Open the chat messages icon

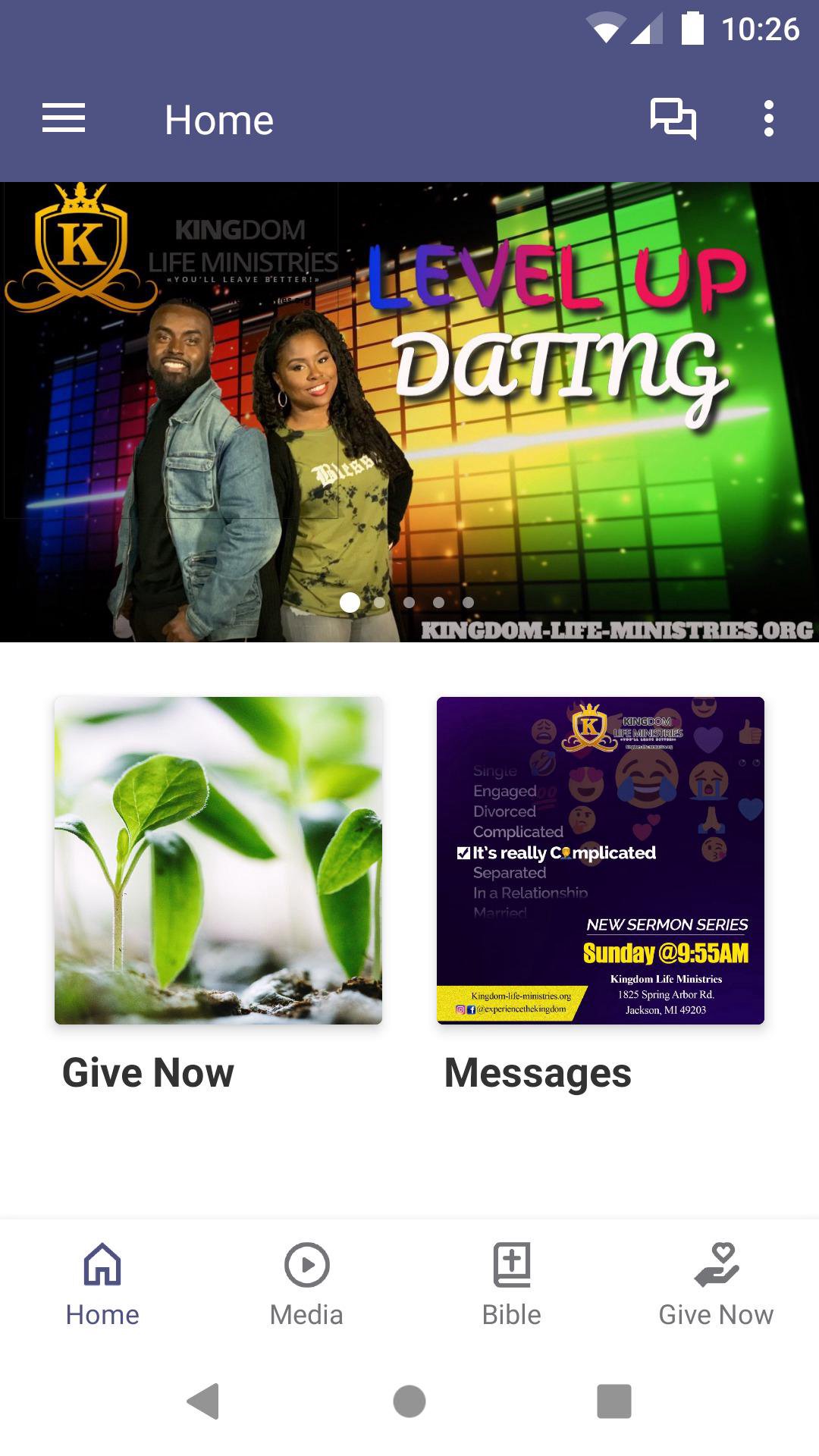[673, 119]
